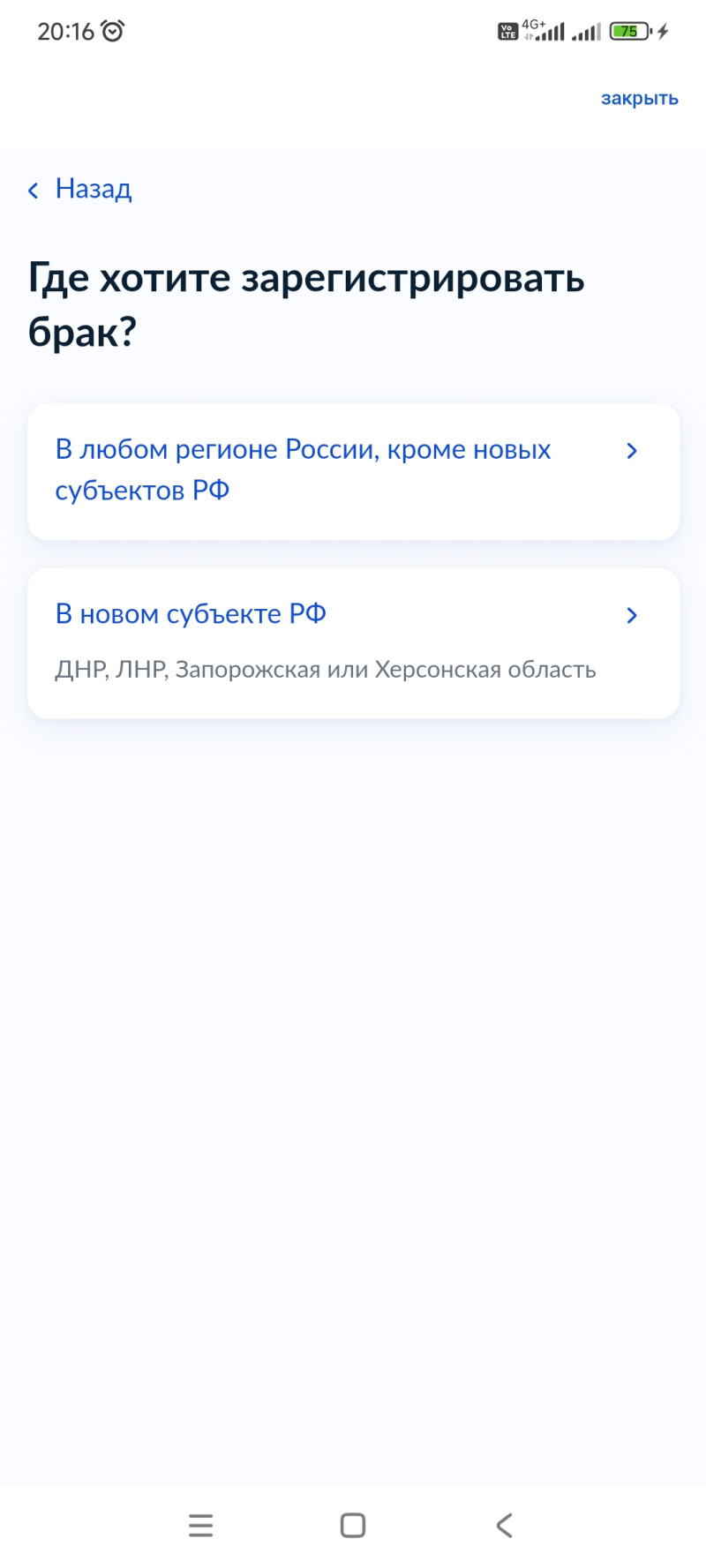This screenshot has width=706, height=1568.
Task: Open recent apps from the navigation bar
Action: pyautogui.click(x=201, y=1526)
